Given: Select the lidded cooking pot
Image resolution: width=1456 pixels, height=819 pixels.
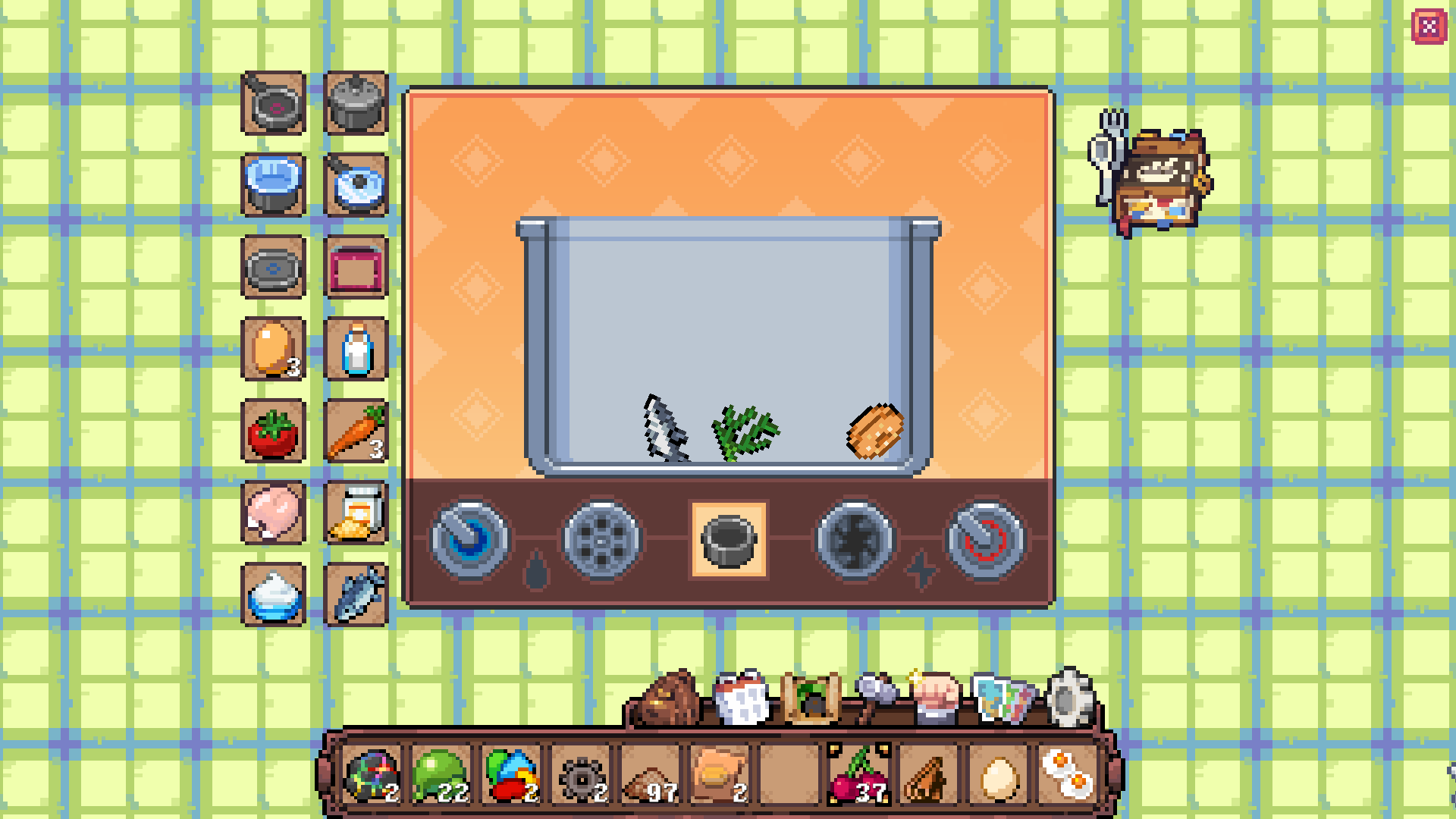Looking at the screenshot, I should click(x=356, y=103).
